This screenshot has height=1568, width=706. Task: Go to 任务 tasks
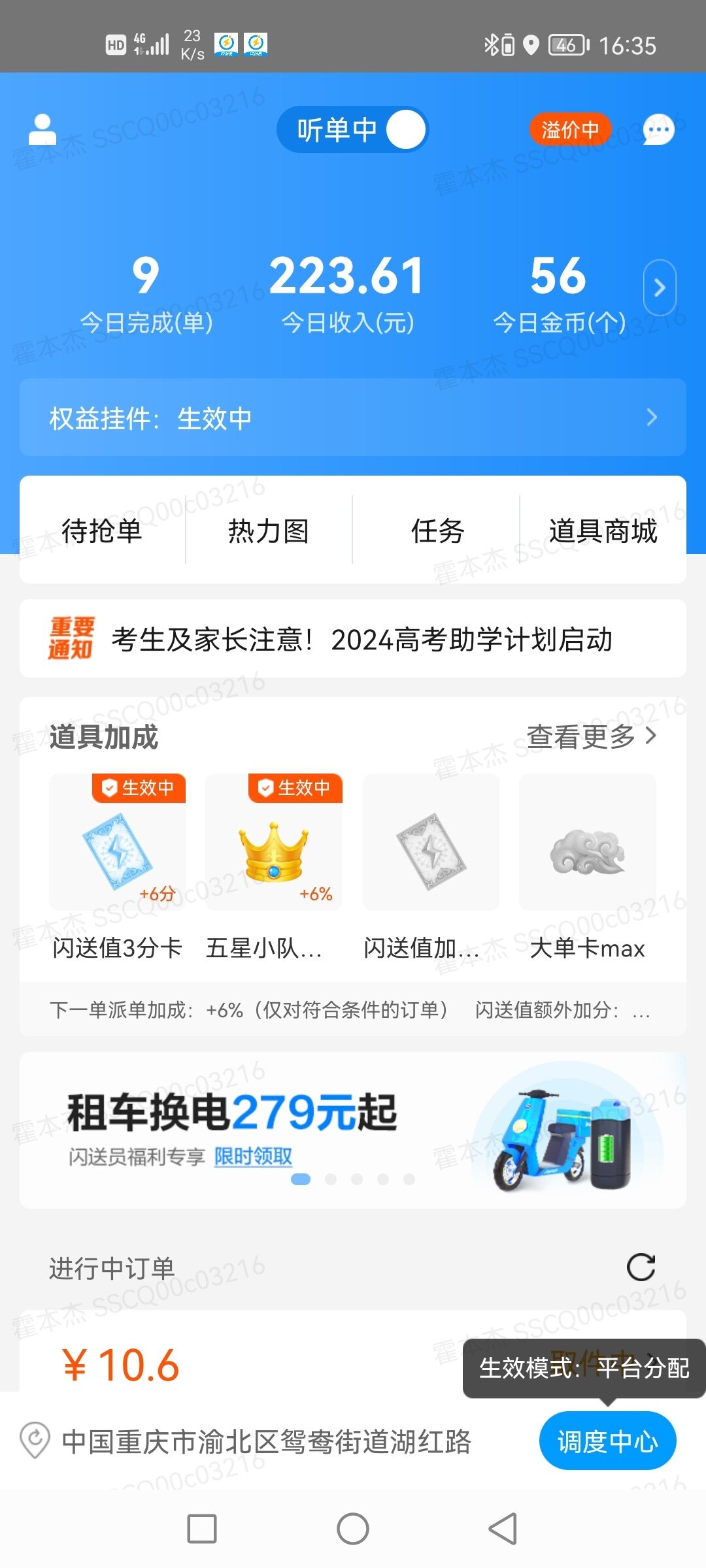point(437,530)
